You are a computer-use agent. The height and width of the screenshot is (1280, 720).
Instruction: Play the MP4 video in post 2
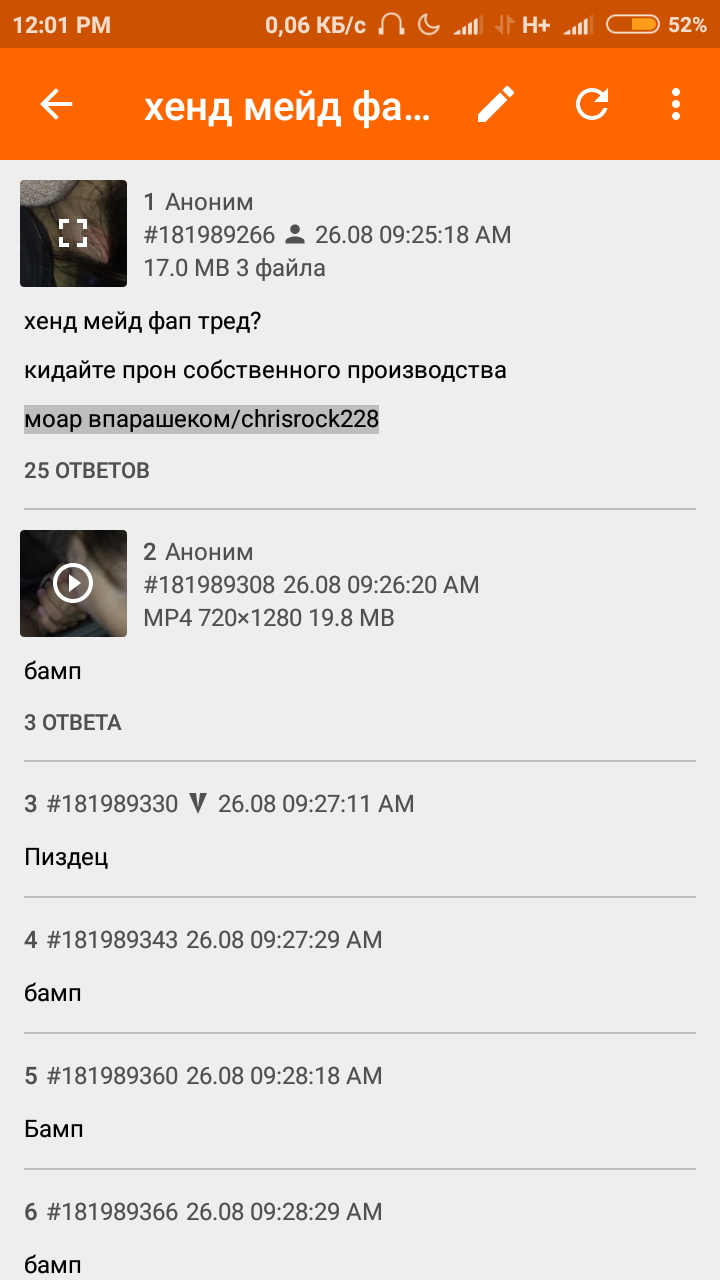(x=73, y=583)
